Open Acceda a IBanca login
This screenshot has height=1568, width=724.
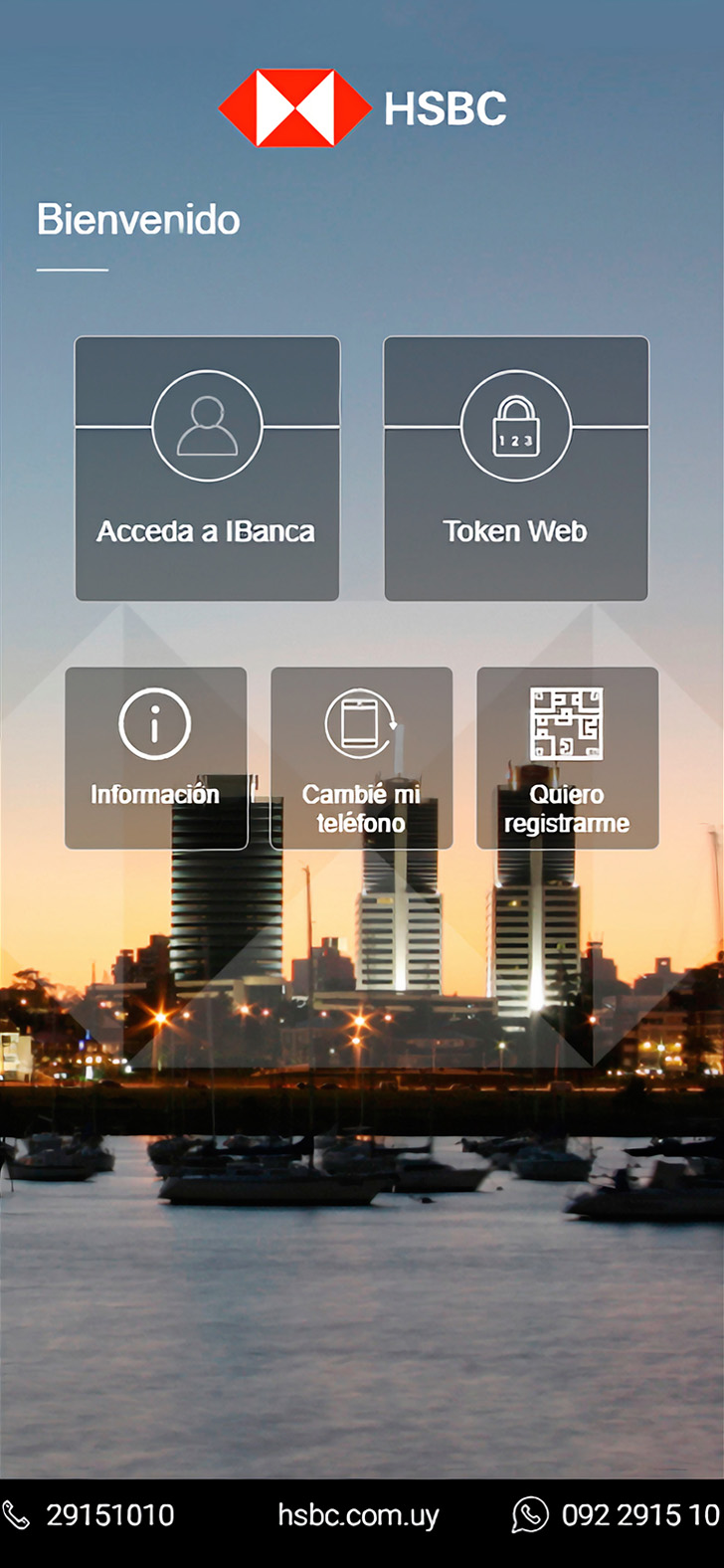click(x=207, y=469)
